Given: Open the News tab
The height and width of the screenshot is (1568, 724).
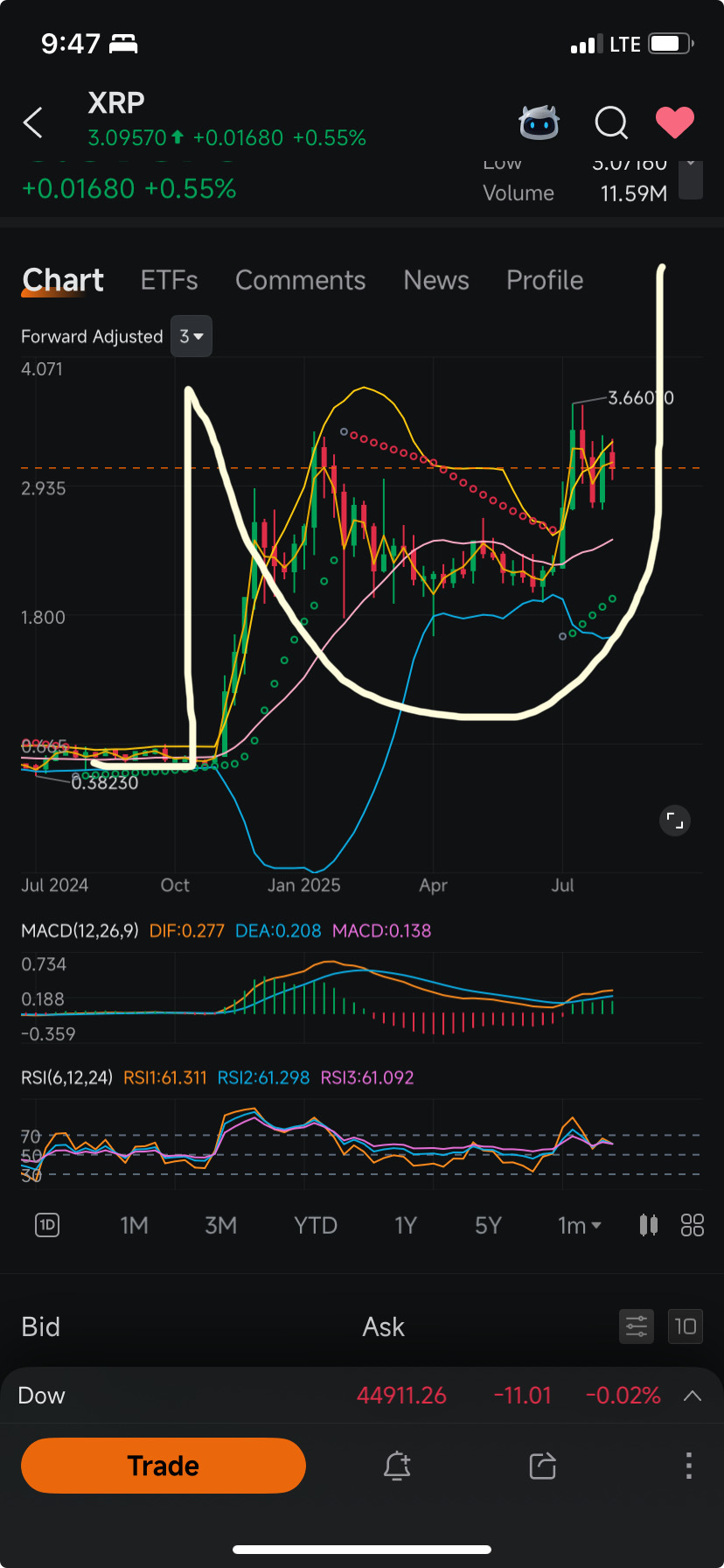Looking at the screenshot, I should (436, 280).
